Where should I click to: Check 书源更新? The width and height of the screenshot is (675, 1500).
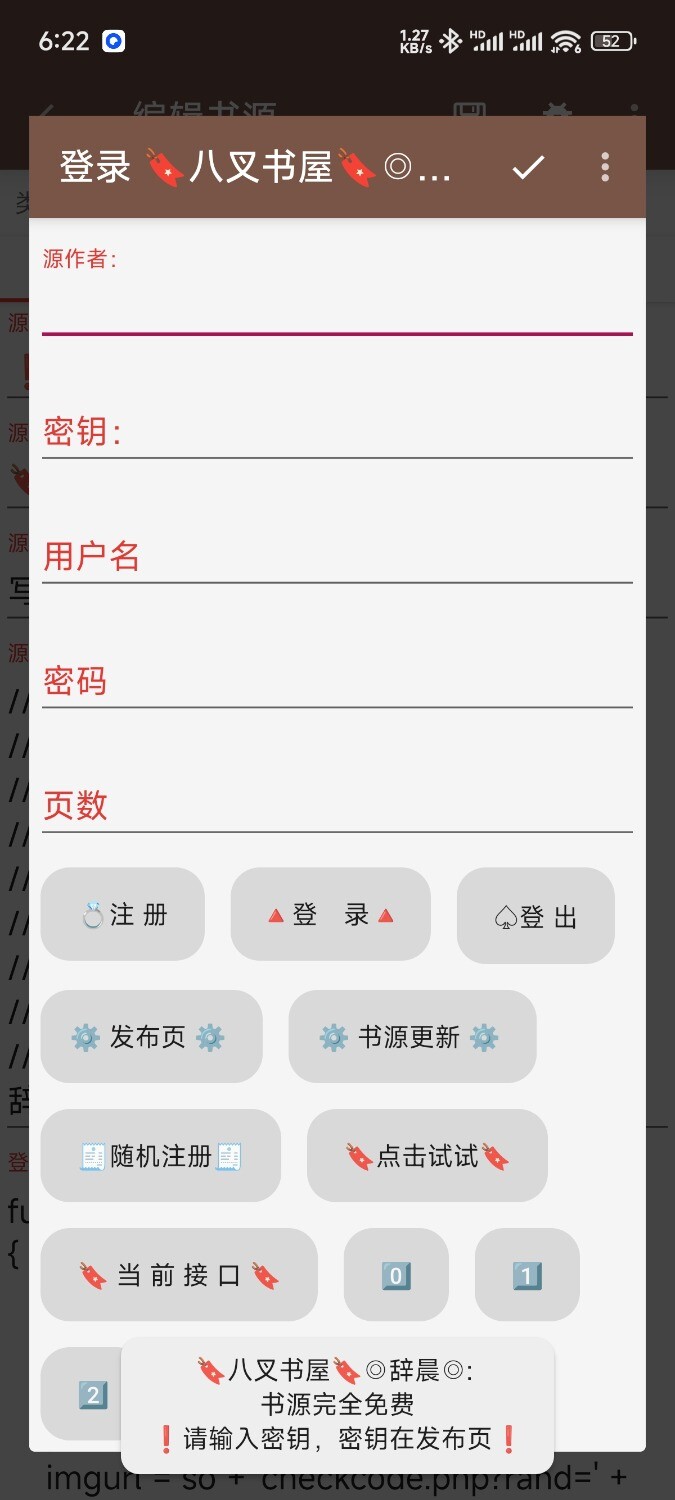click(x=412, y=1037)
